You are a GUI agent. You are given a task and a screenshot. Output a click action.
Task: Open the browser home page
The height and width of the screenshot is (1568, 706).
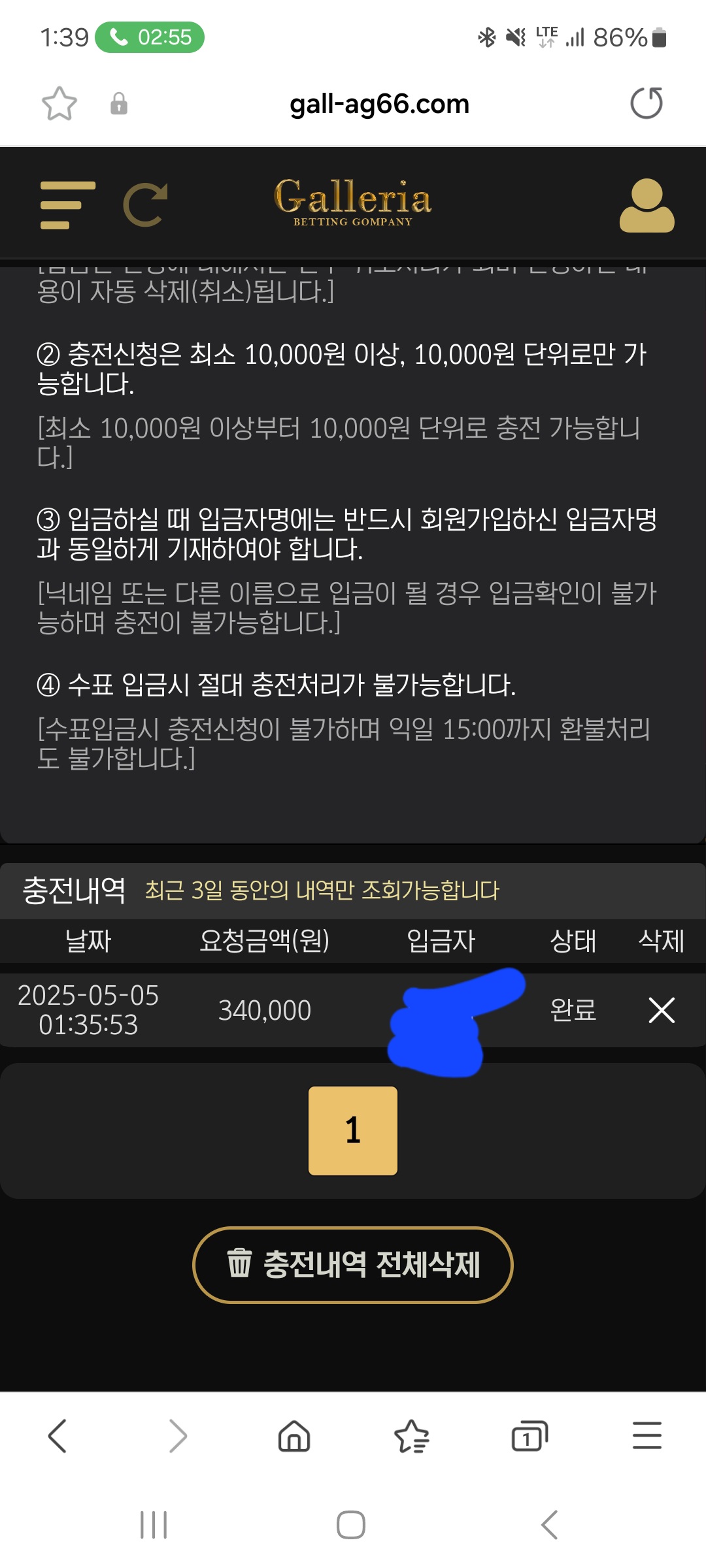(294, 1436)
